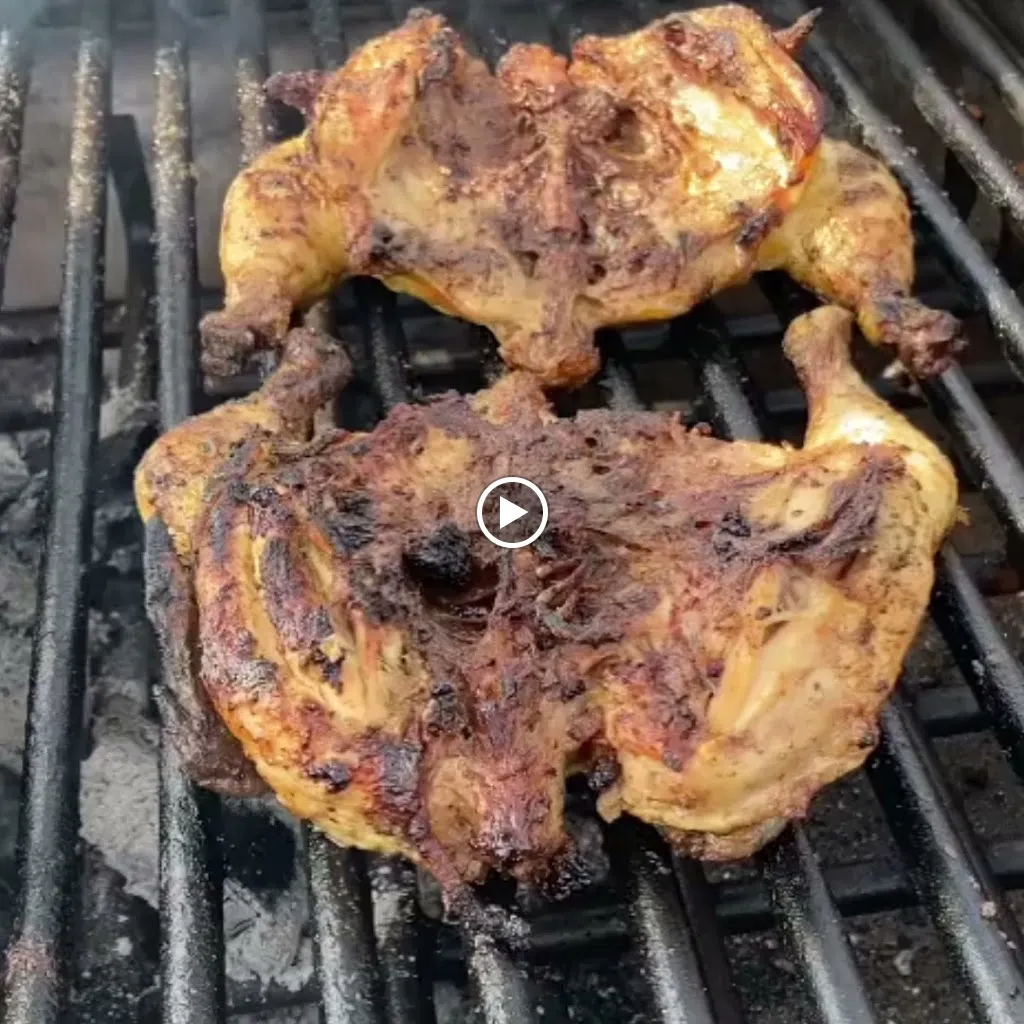Play the grilled chicken video
This screenshot has width=1024, height=1024.
click(x=512, y=512)
